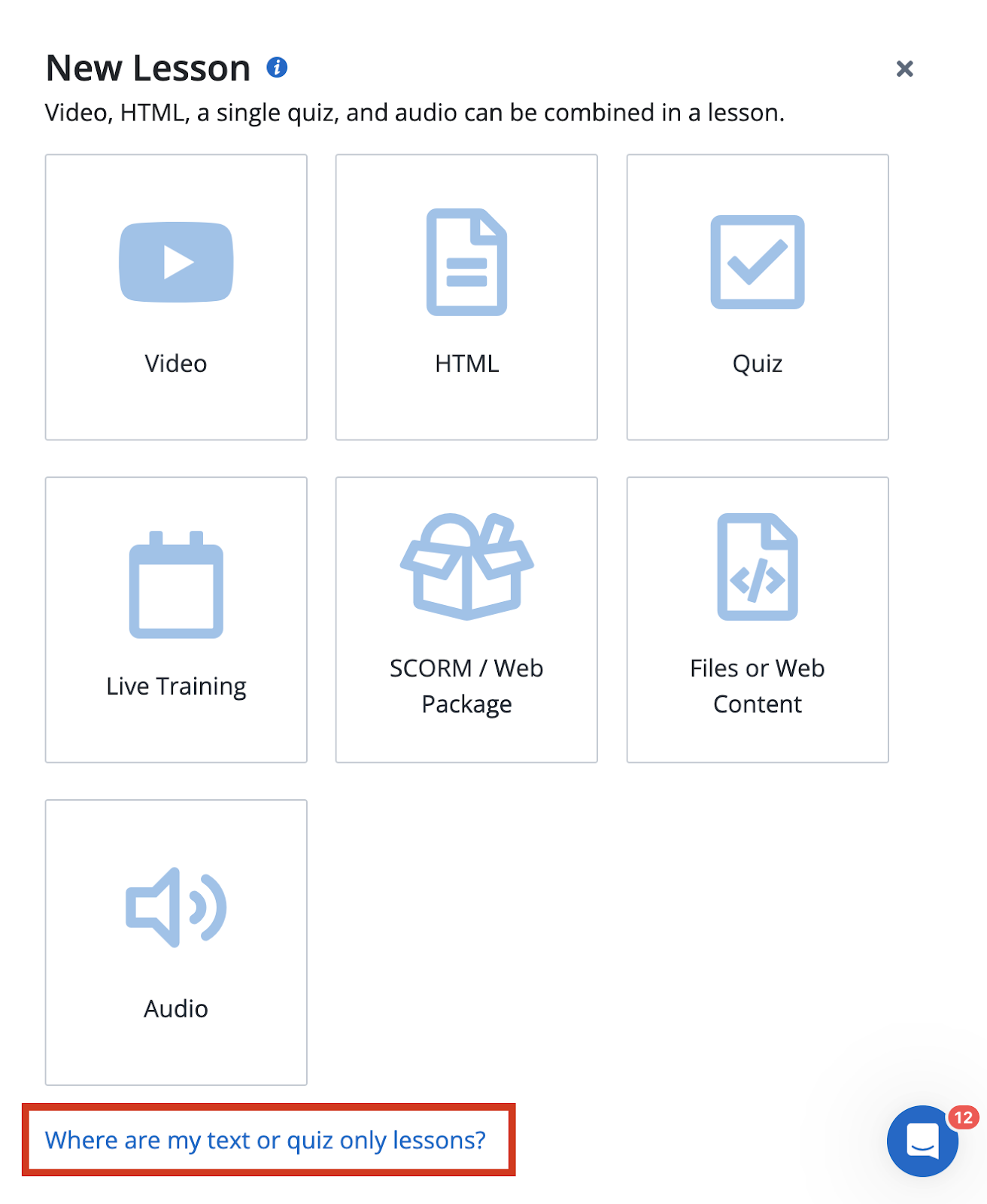
Task: Select the Video lesson type
Action: [x=176, y=297]
